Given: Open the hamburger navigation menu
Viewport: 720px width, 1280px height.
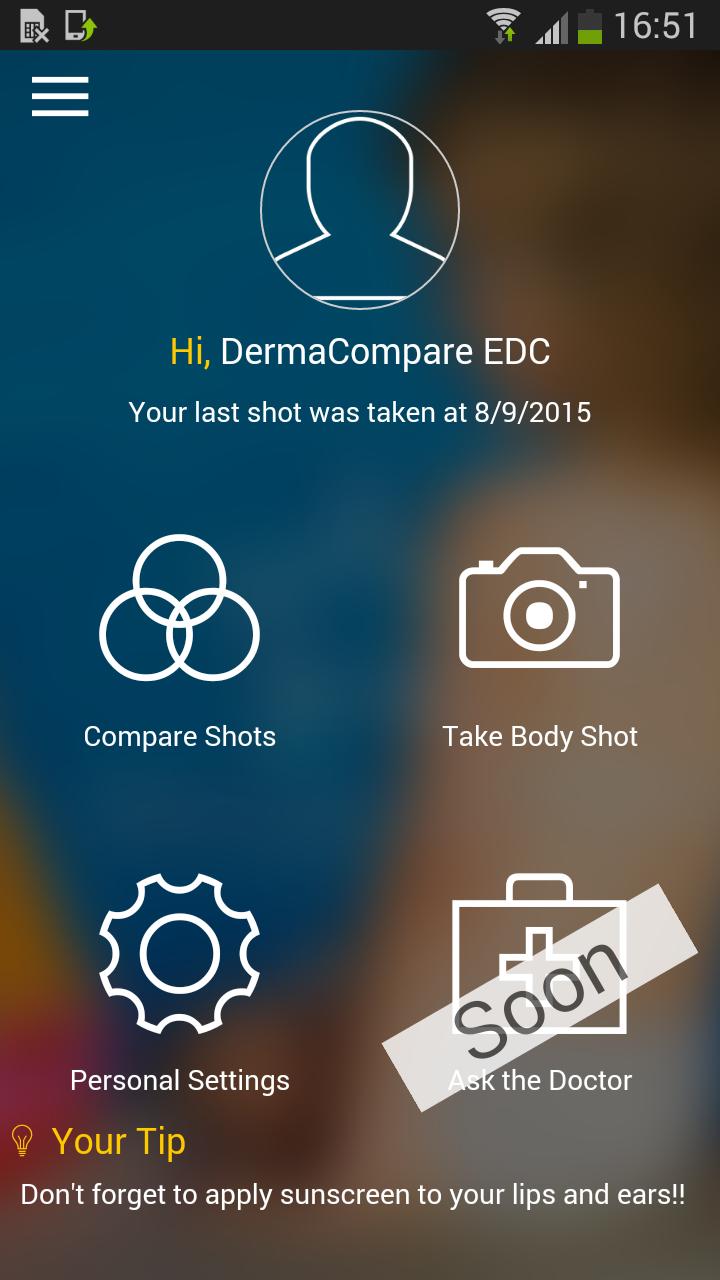Looking at the screenshot, I should (59, 96).
